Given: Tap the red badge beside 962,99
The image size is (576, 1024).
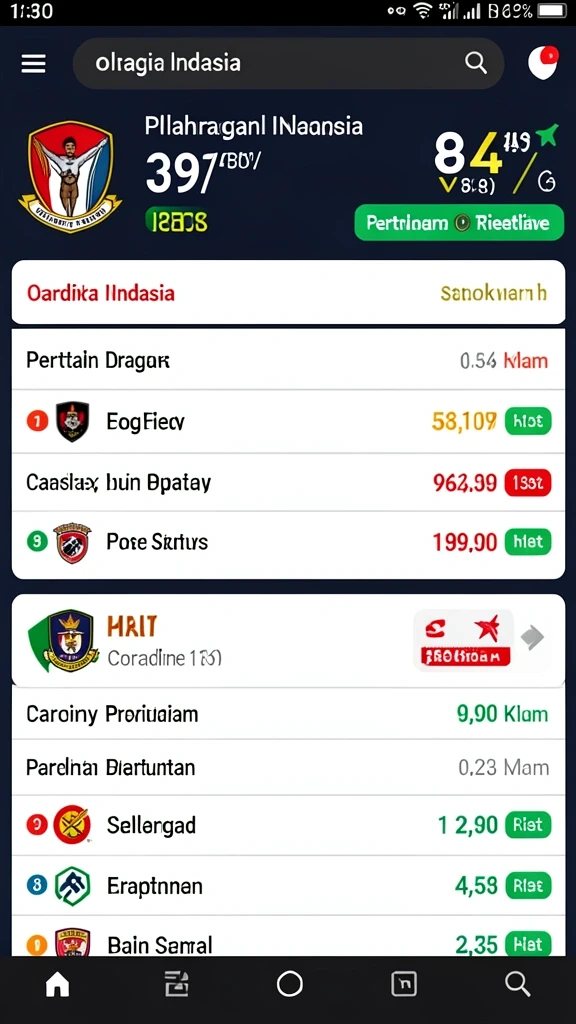Looking at the screenshot, I should tap(528, 483).
